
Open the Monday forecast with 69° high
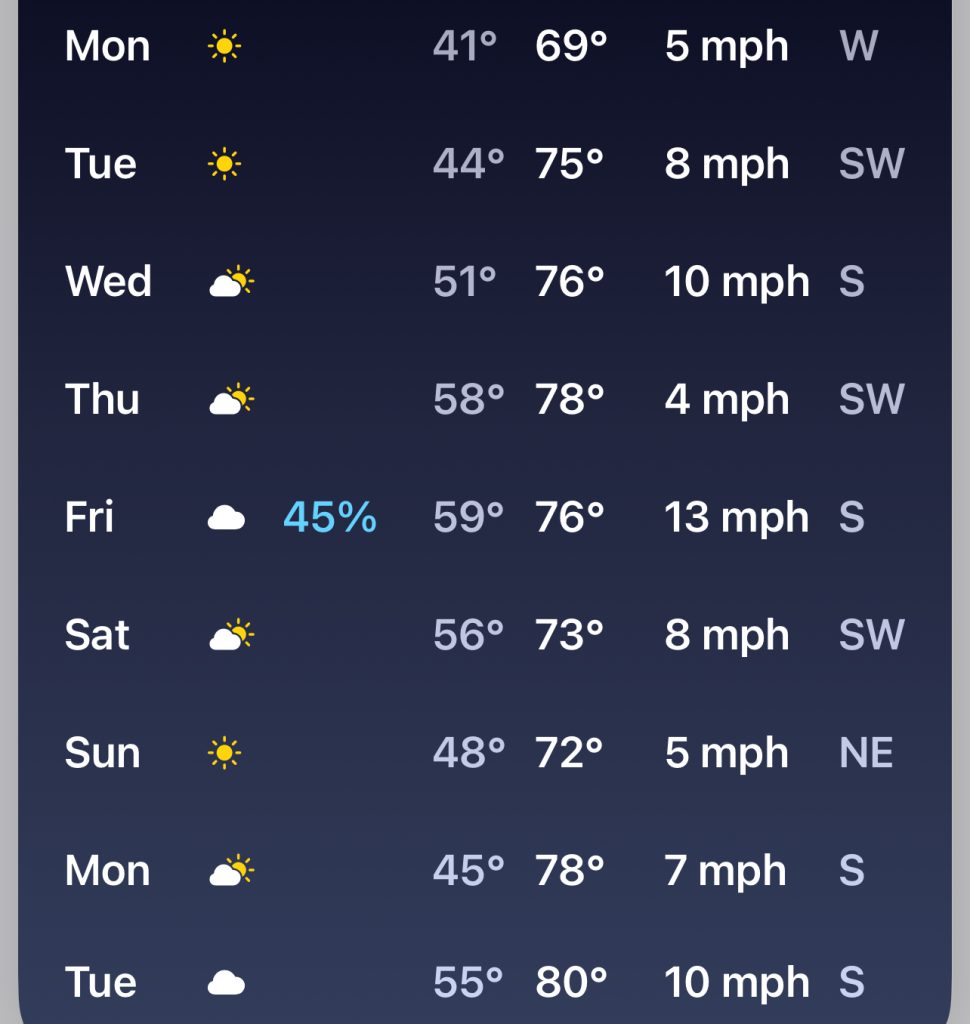485,47
